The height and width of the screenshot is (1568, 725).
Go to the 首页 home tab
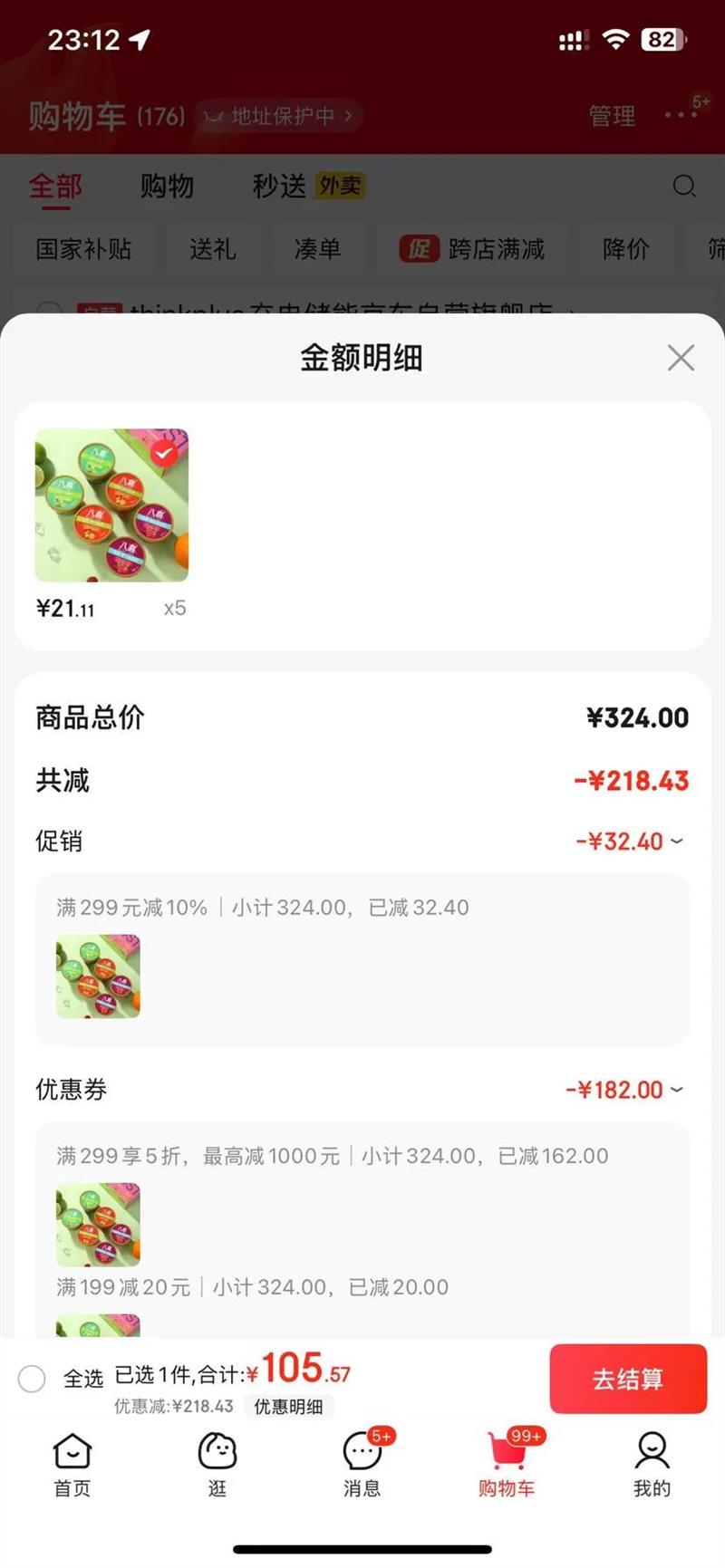click(72, 1464)
